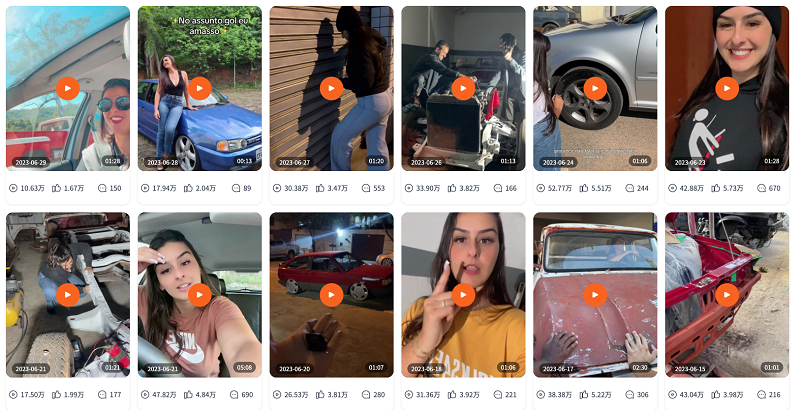Play the video dated 2023-06-27
800x410 pixels.
pos(332,88)
